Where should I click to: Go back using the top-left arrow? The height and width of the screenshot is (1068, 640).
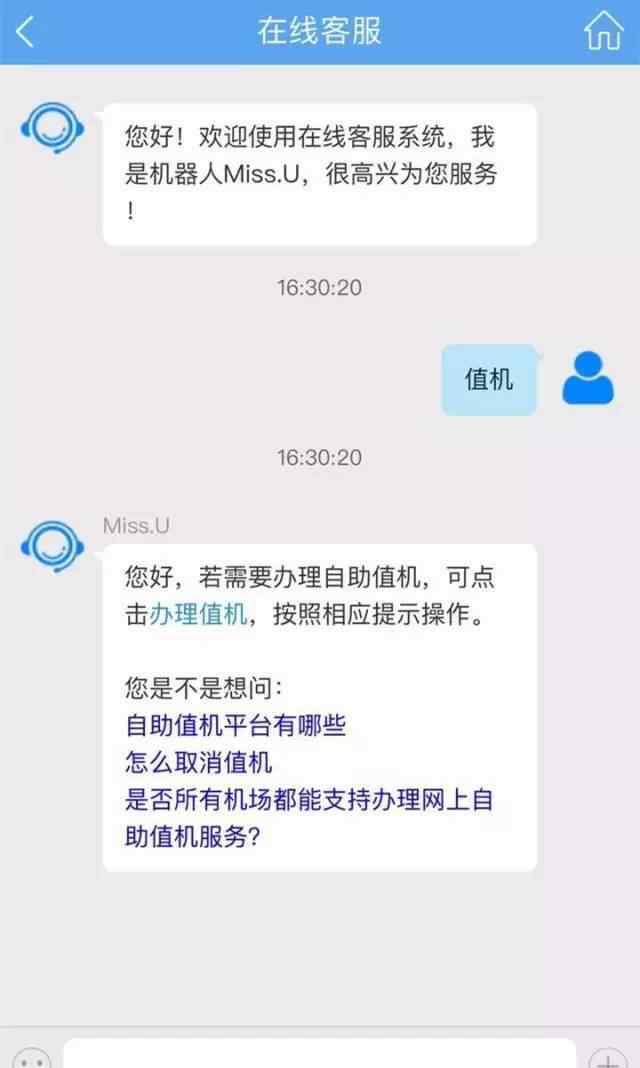[26, 31]
